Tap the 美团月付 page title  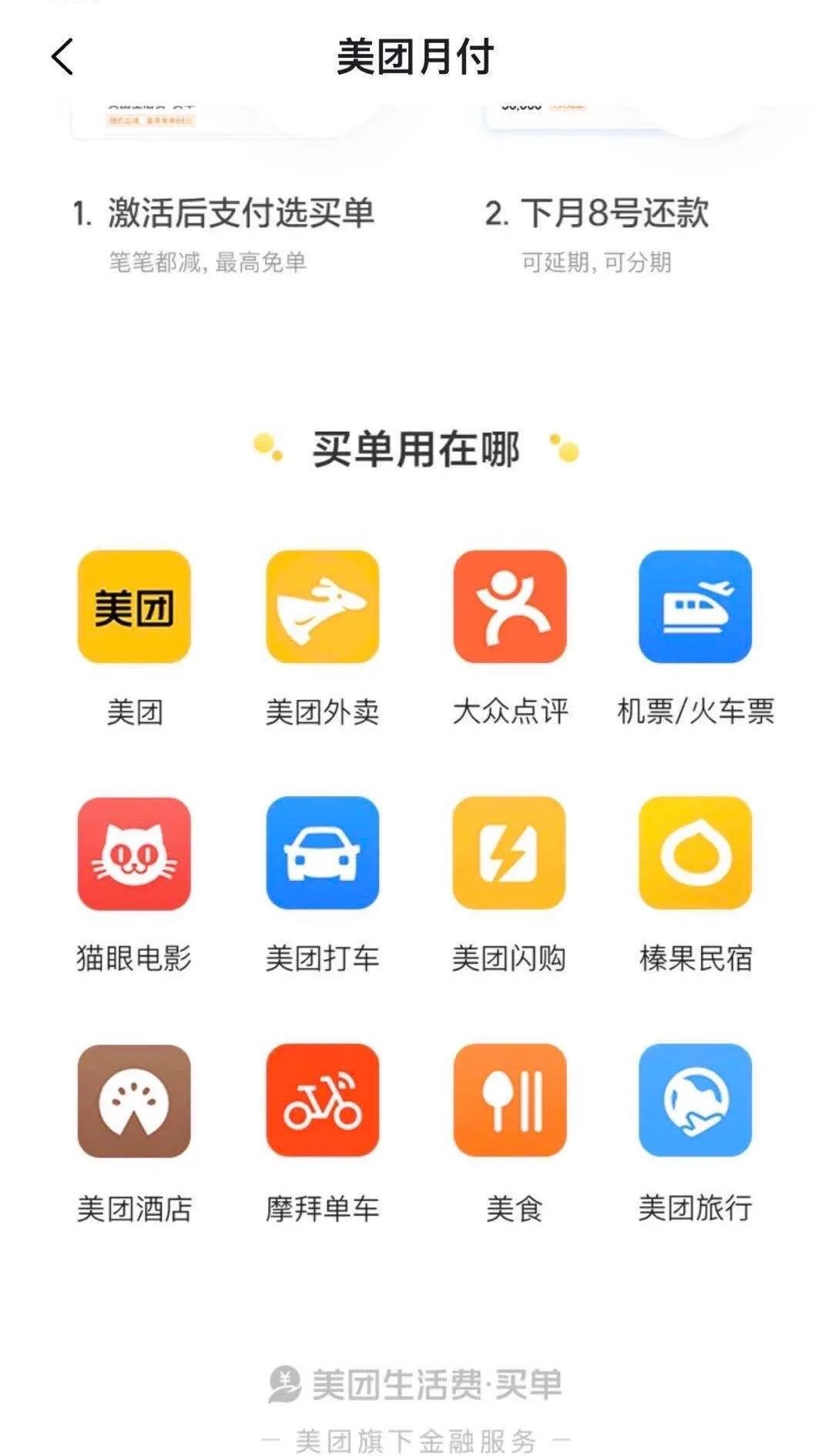(x=416, y=55)
